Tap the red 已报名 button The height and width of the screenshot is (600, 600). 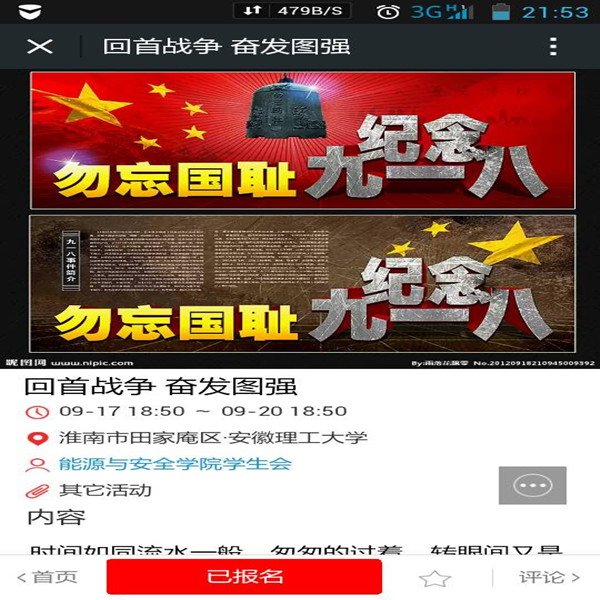(x=245, y=577)
